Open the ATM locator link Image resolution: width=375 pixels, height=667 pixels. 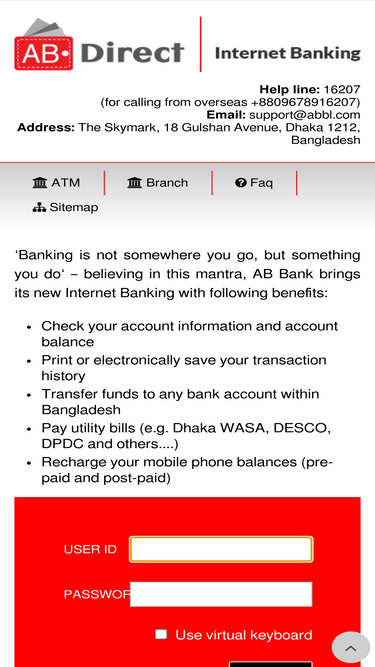[56, 183]
